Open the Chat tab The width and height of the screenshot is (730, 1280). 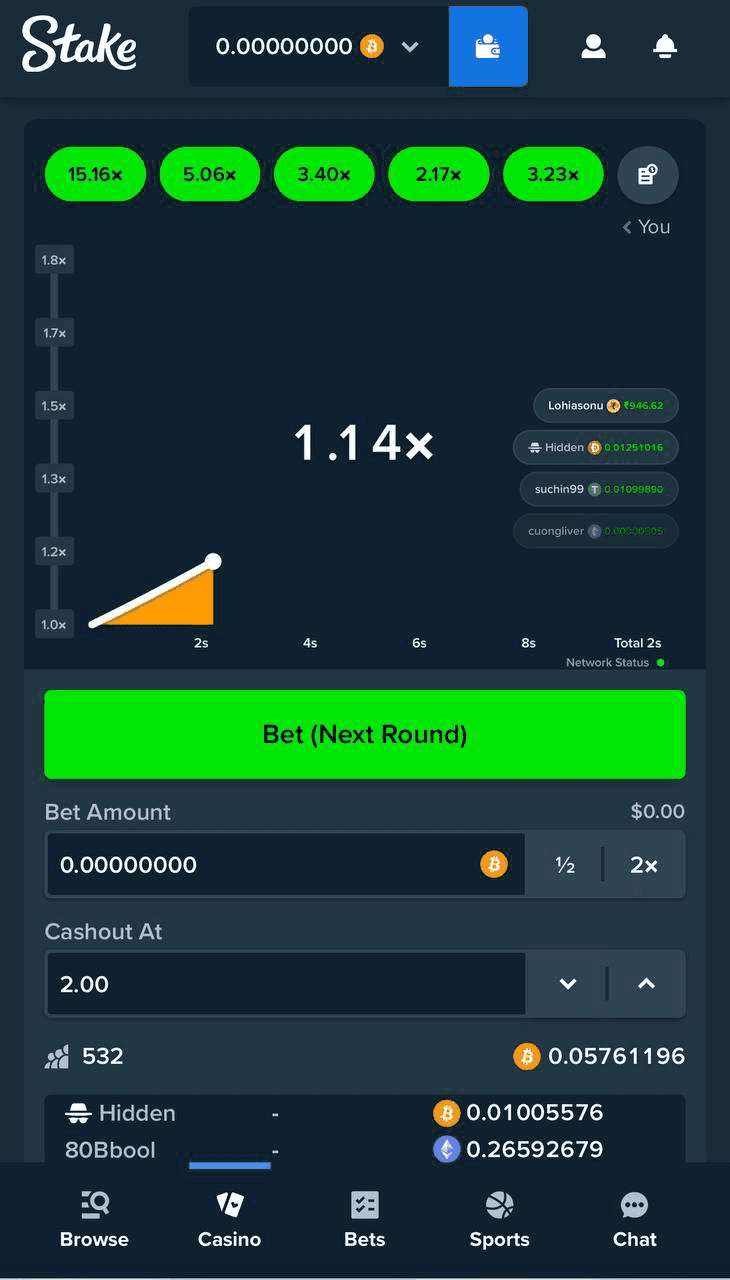click(x=634, y=1220)
